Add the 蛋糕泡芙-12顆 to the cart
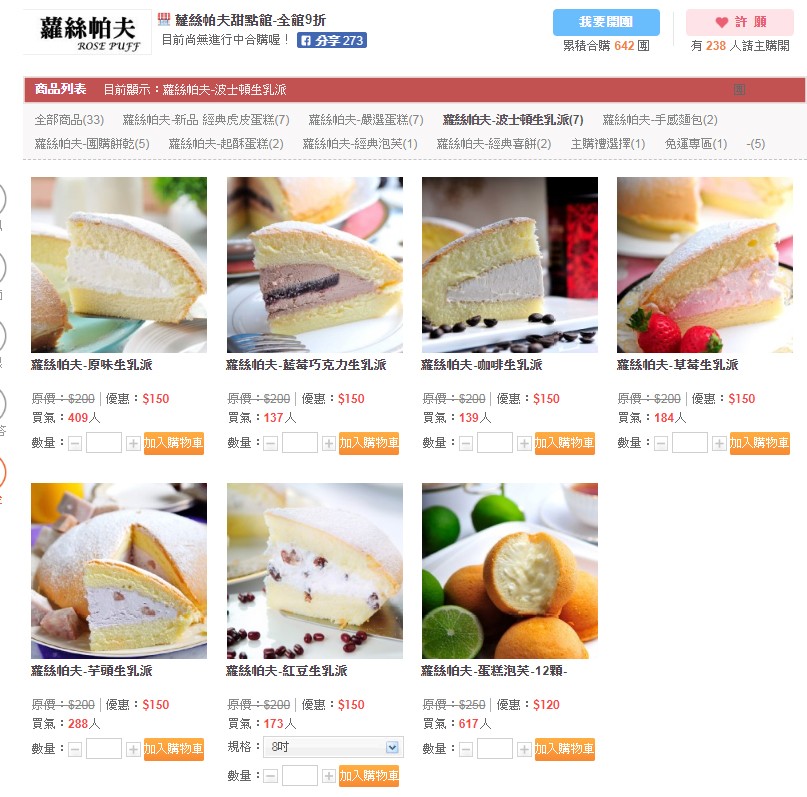The width and height of the screenshot is (807, 797). click(564, 749)
